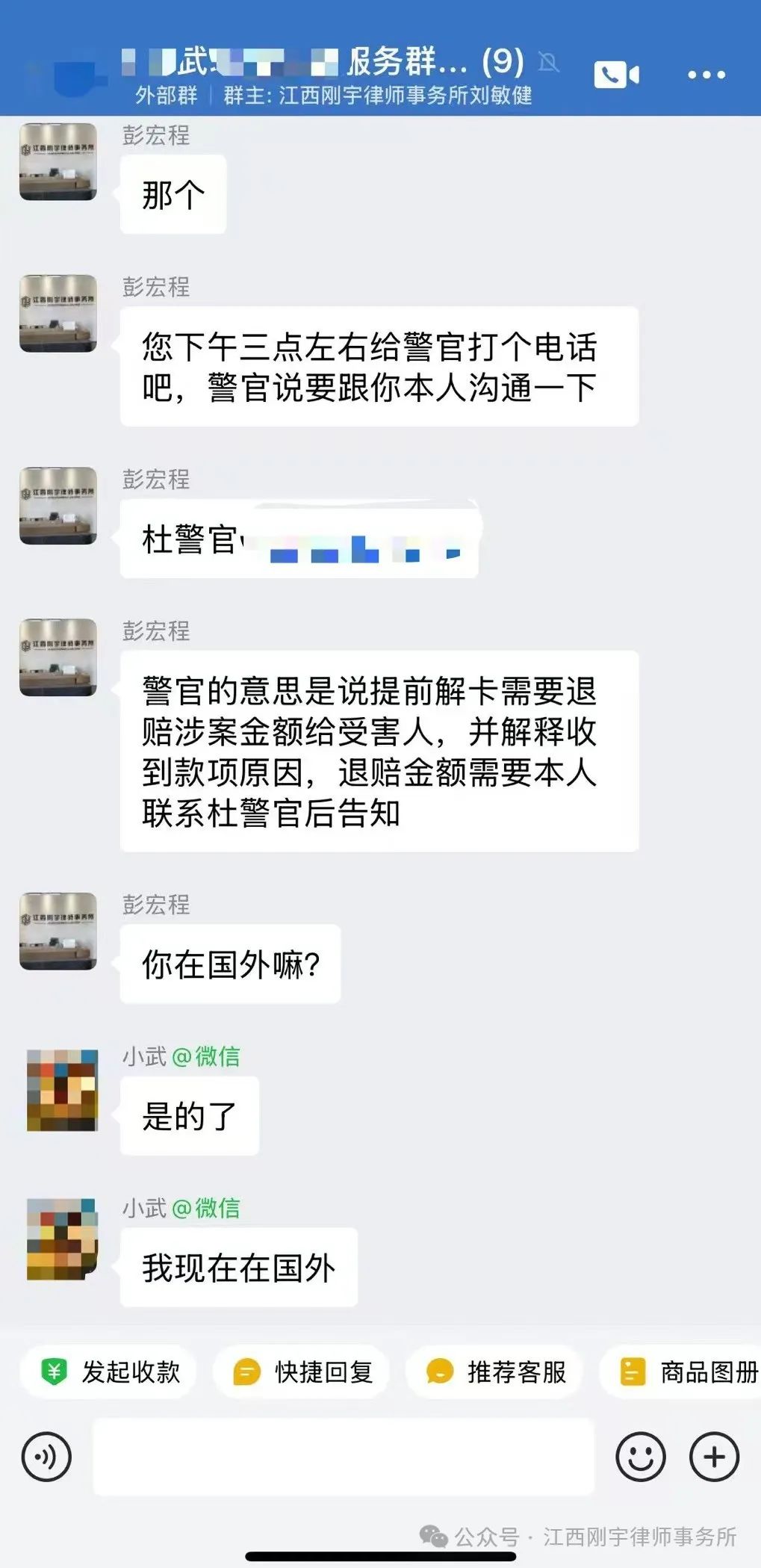Open 快捷回复 quick replies
This screenshot has height=1568, width=761.
[302, 1372]
